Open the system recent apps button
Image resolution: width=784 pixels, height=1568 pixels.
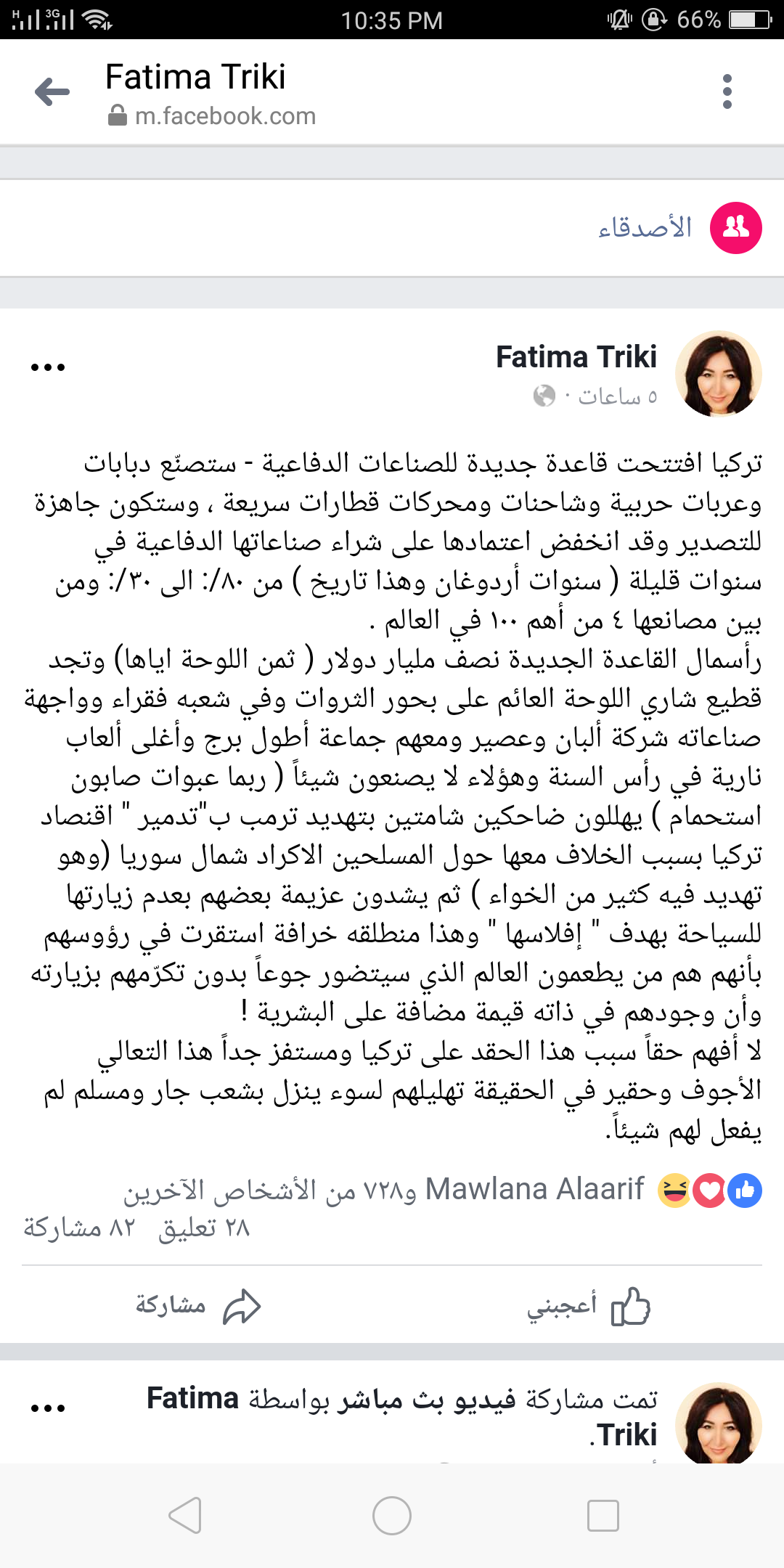coord(603,1516)
